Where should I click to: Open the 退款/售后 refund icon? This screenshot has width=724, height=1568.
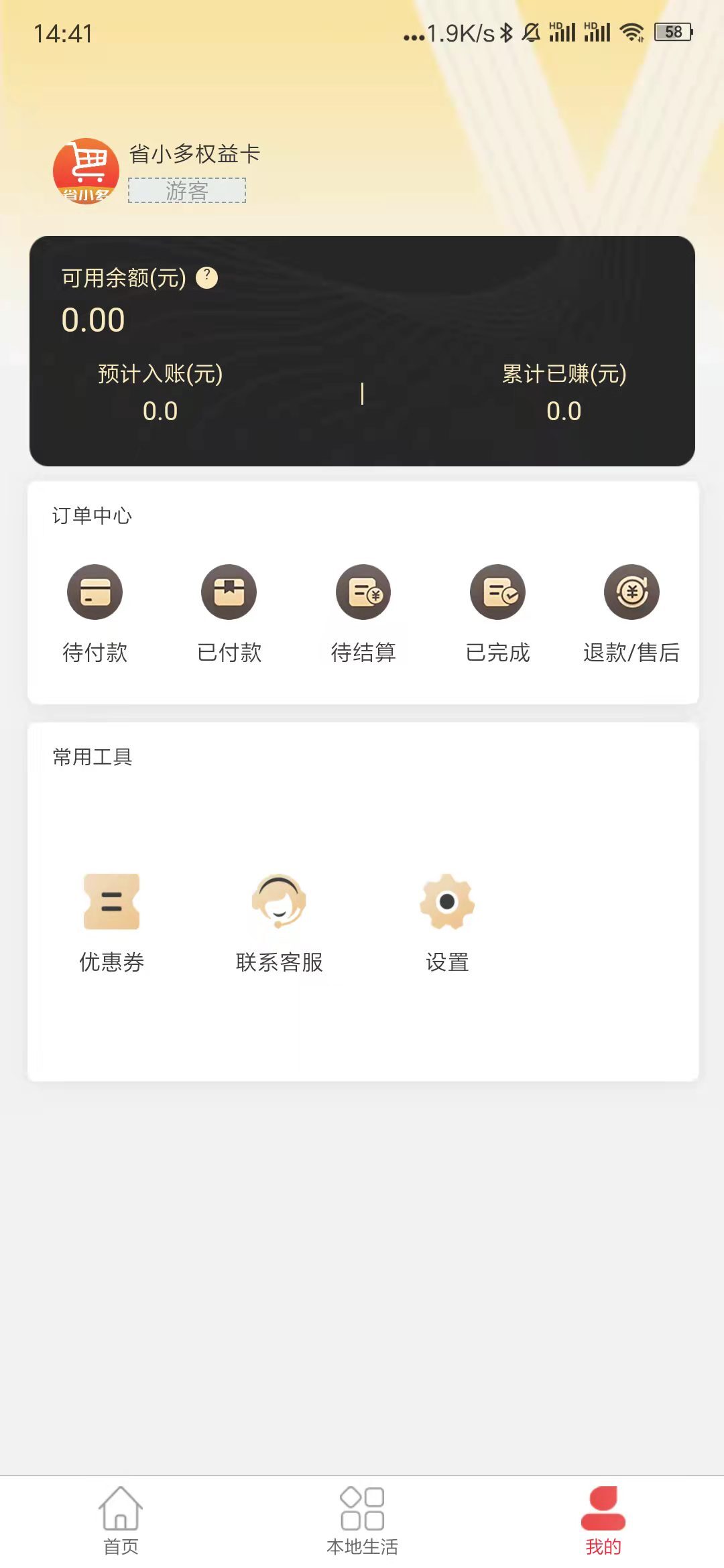click(631, 592)
